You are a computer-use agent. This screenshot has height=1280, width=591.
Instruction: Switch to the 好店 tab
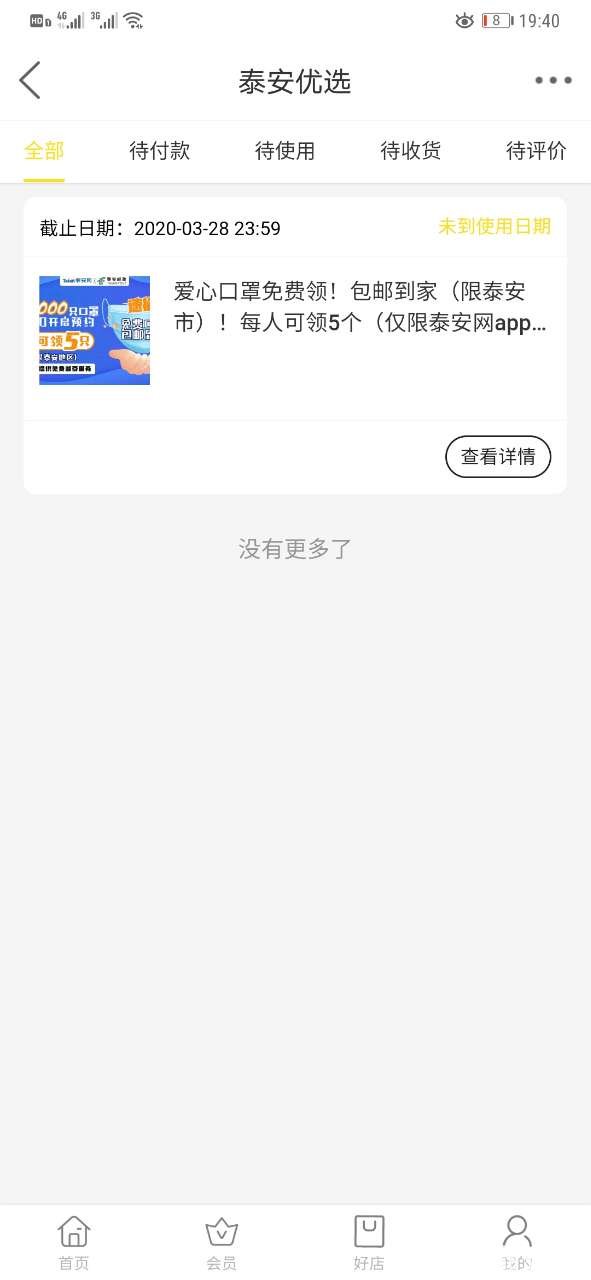coord(369,1243)
